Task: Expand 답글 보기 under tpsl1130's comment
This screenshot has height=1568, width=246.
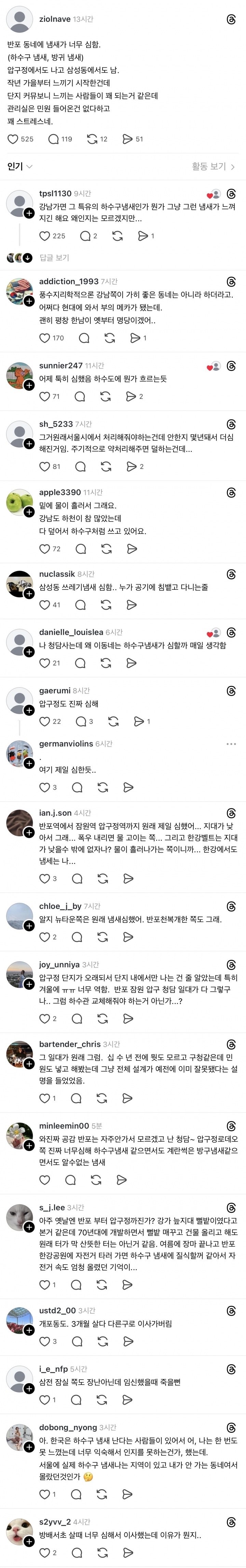Action: [54, 257]
